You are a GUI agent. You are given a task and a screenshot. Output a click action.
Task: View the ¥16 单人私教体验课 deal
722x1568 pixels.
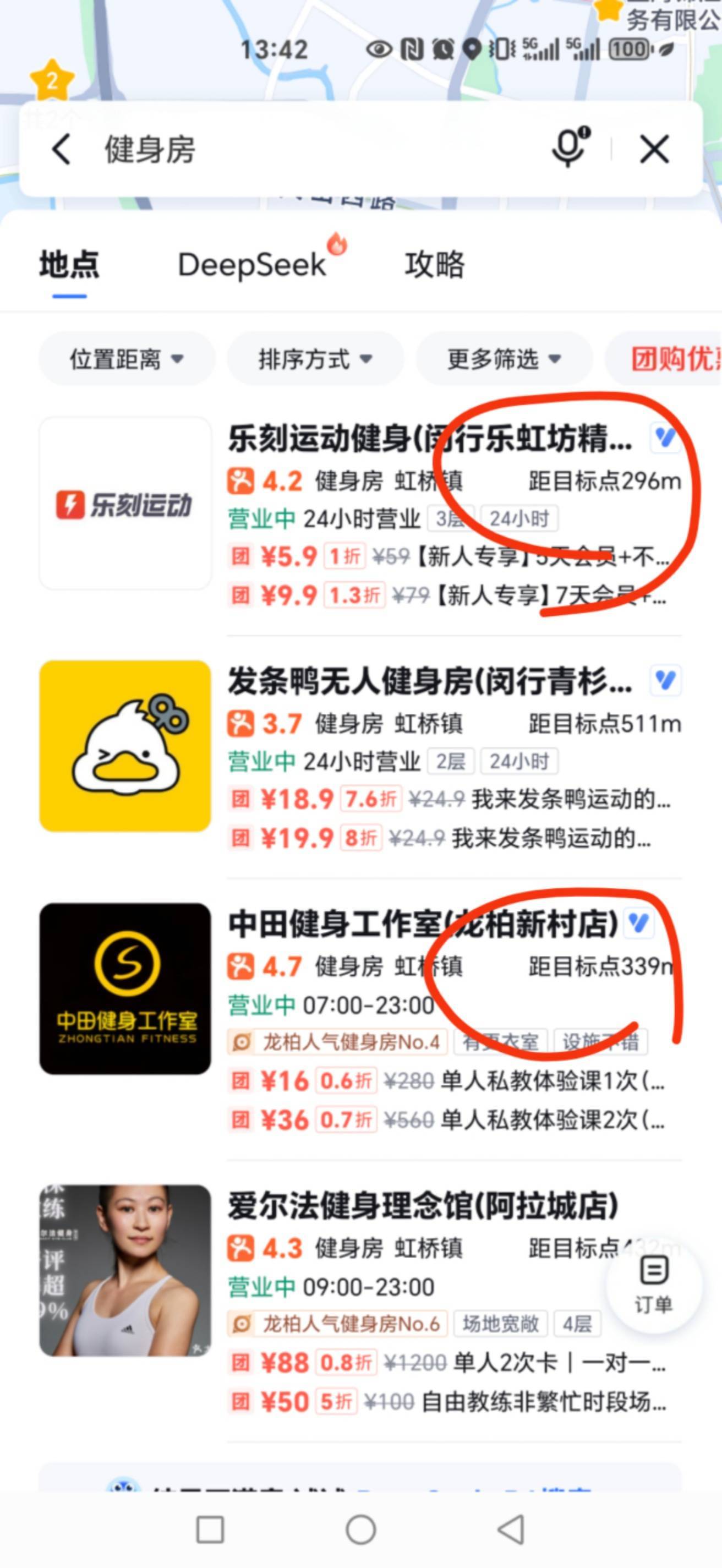coord(448,1081)
